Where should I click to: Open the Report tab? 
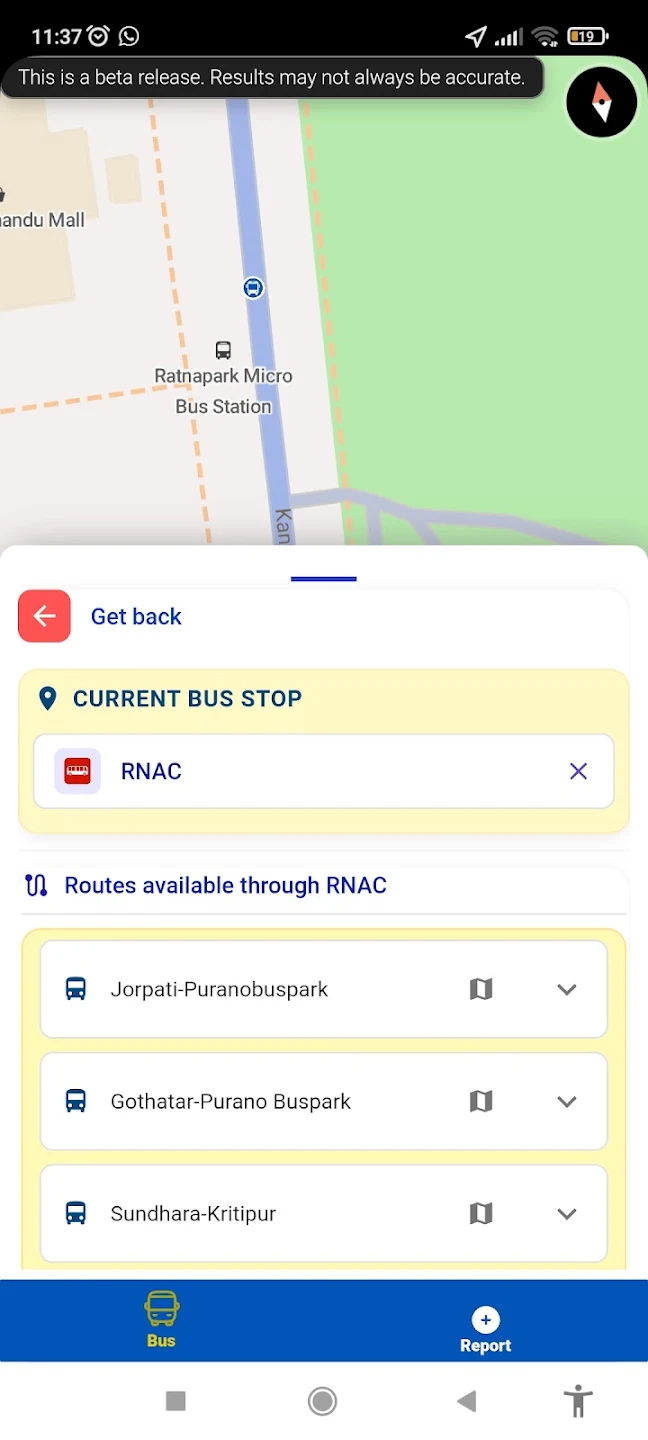tap(485, 1330)
